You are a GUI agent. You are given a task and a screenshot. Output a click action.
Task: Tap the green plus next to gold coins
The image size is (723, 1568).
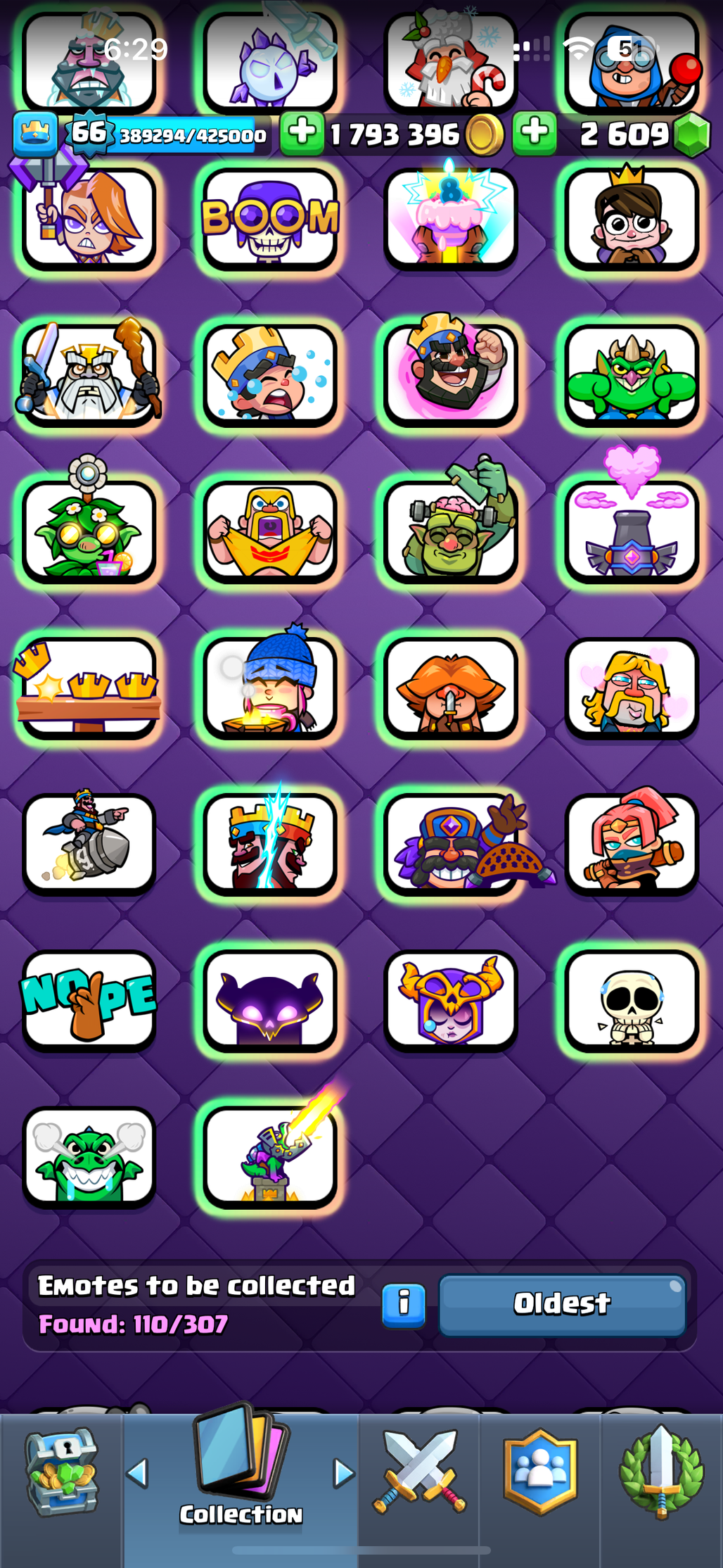click(x=302, y=132)
